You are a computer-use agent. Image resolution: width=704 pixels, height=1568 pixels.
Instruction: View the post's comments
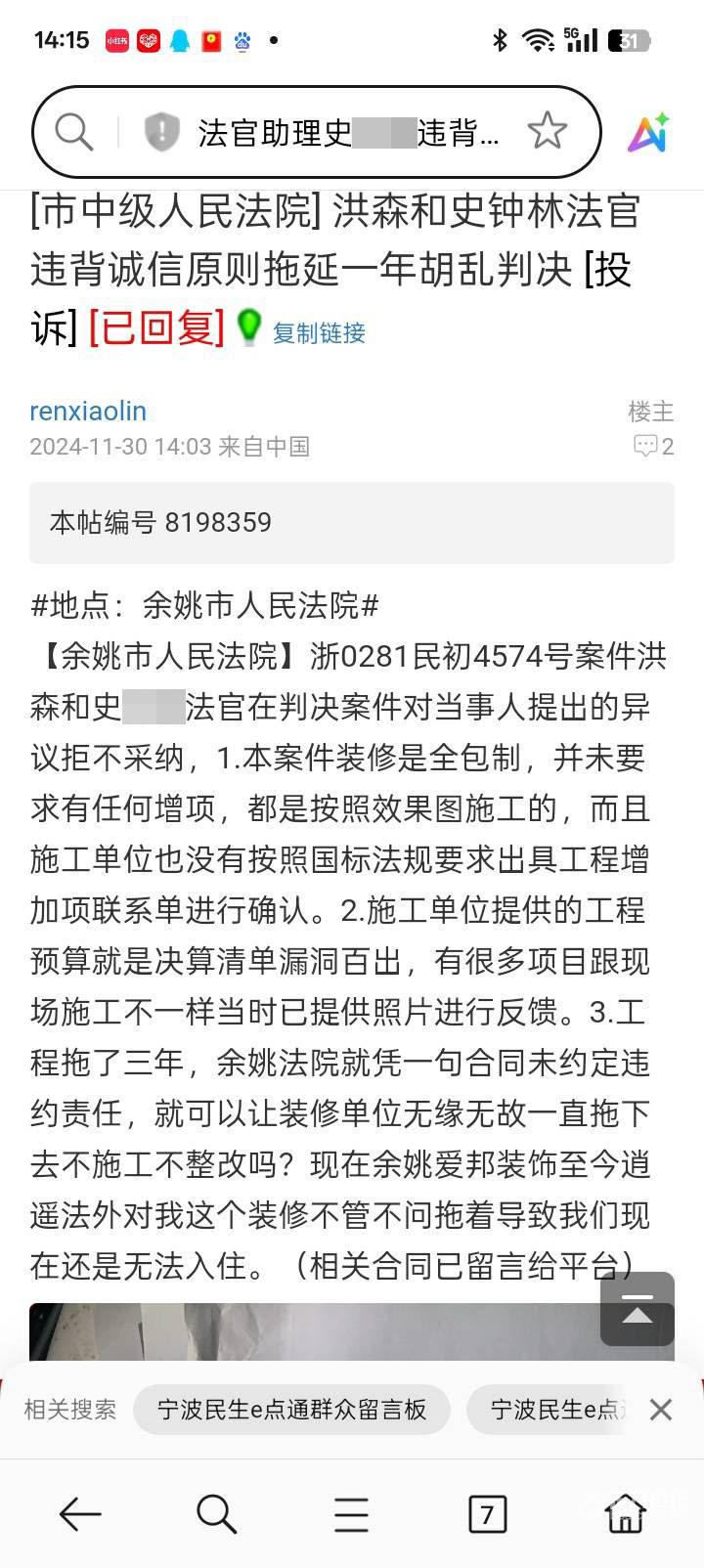653,447
